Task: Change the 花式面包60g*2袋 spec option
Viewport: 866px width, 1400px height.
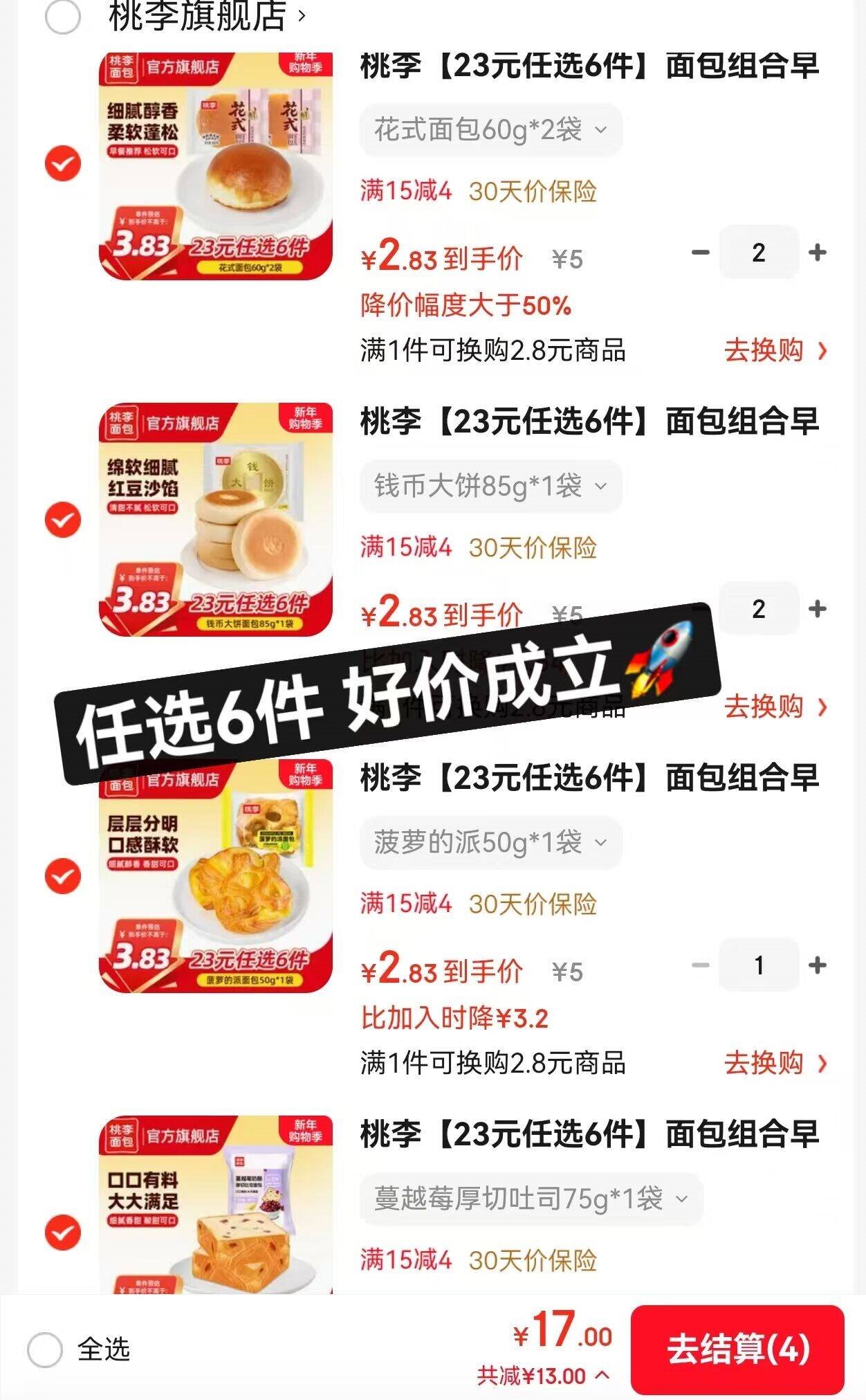Action: 490,129
